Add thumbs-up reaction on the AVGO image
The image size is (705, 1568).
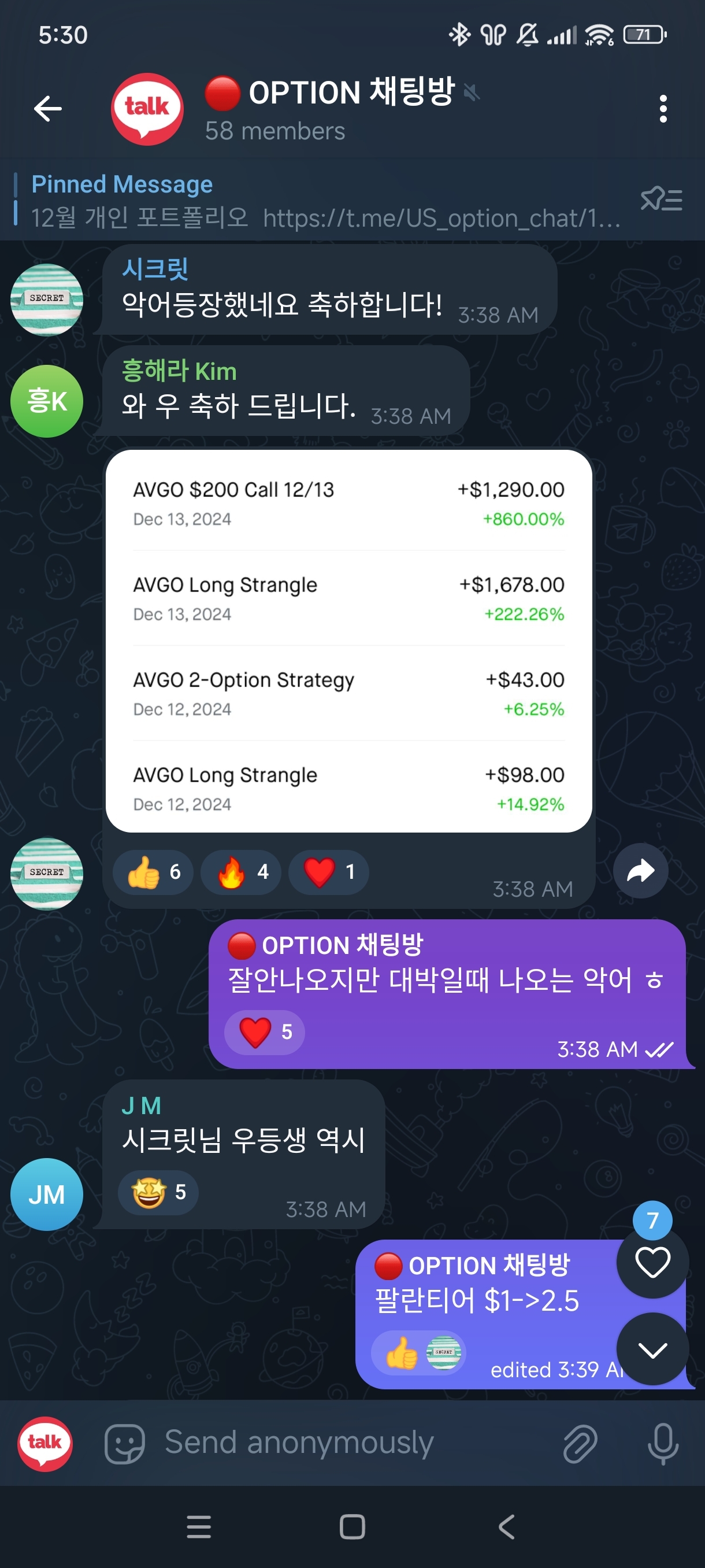coord(153,872)
